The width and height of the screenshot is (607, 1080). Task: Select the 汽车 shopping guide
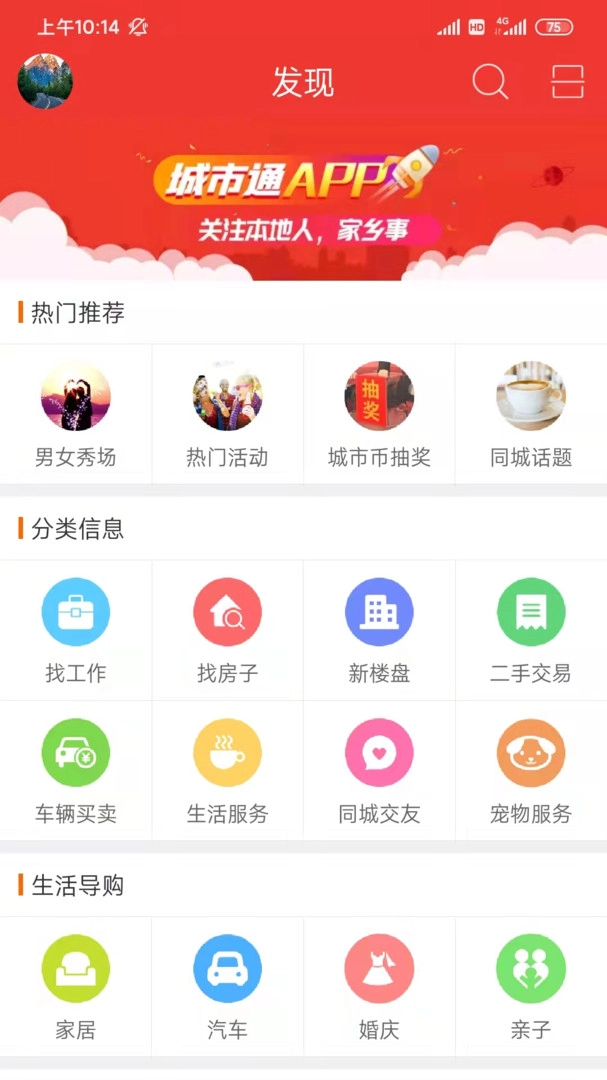tap(227, 986)
